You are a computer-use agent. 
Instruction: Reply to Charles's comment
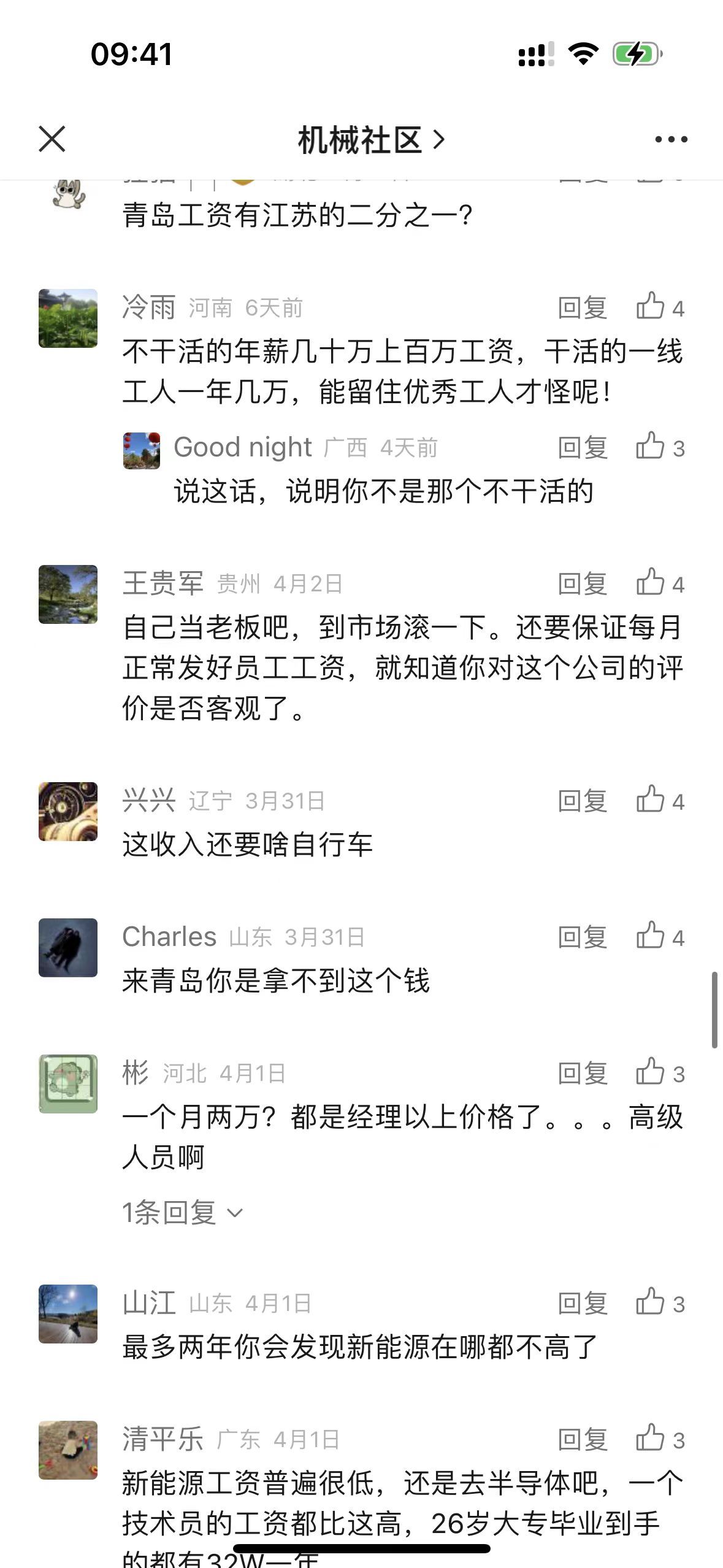point(582,937)
